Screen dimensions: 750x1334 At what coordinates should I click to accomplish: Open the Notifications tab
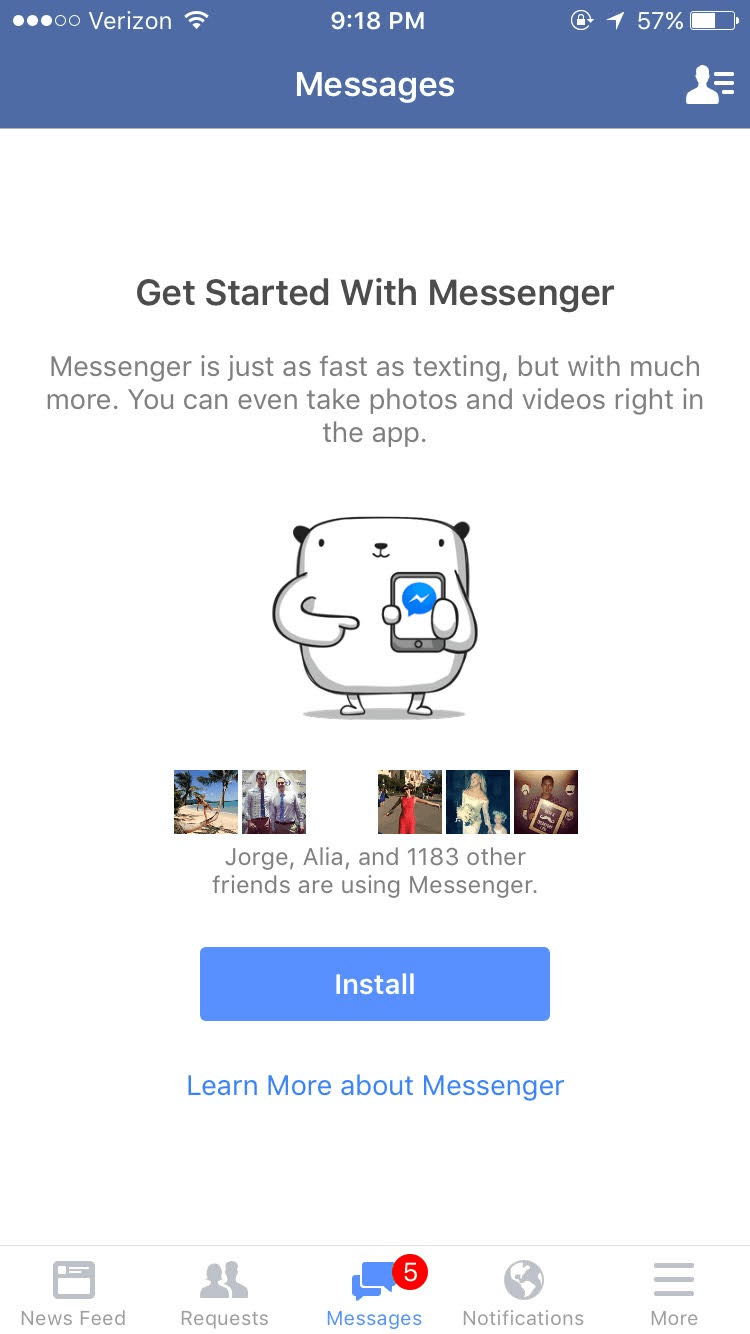pos(523,1292)
